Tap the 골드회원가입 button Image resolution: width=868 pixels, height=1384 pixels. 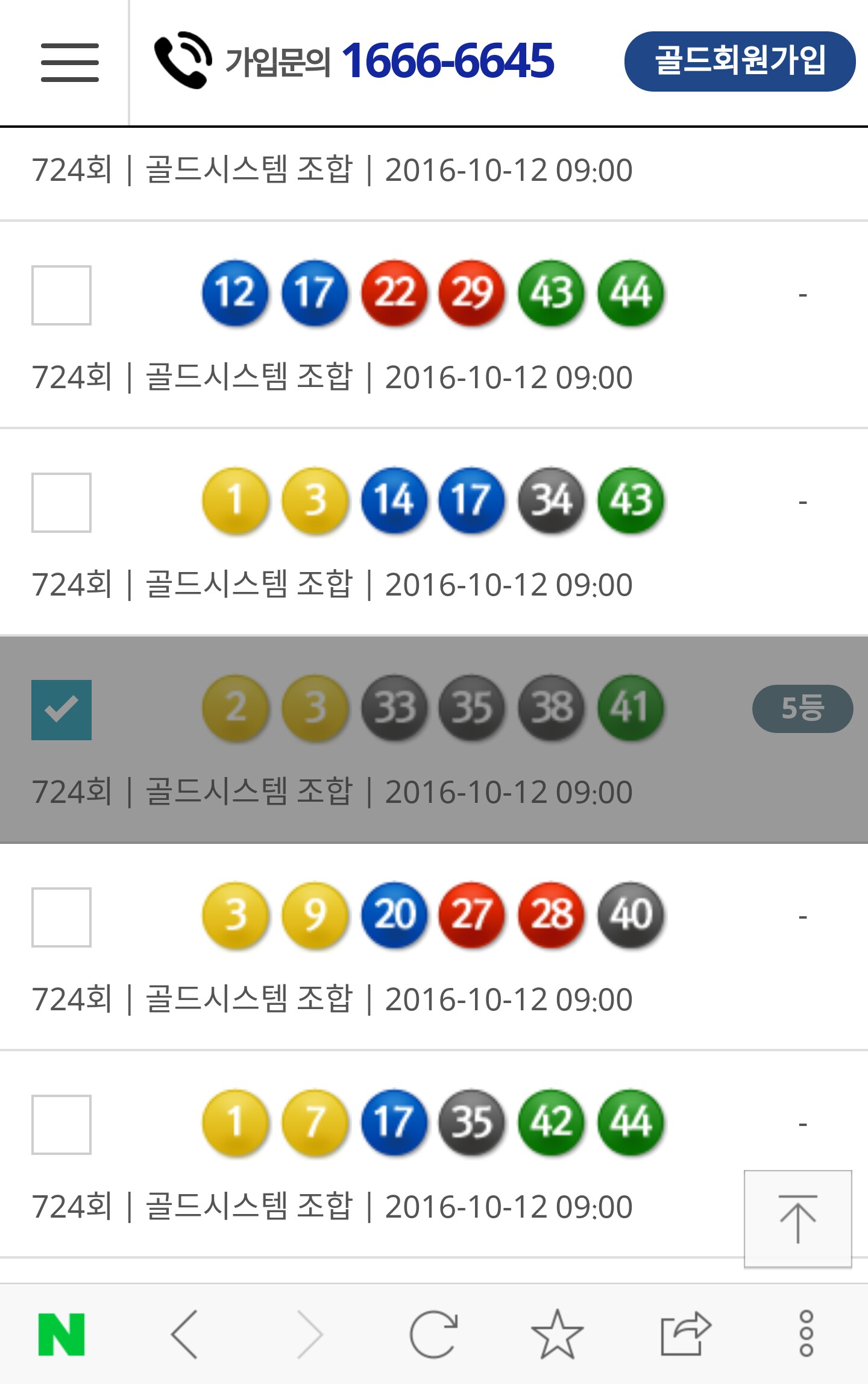(x=740, y=61)
